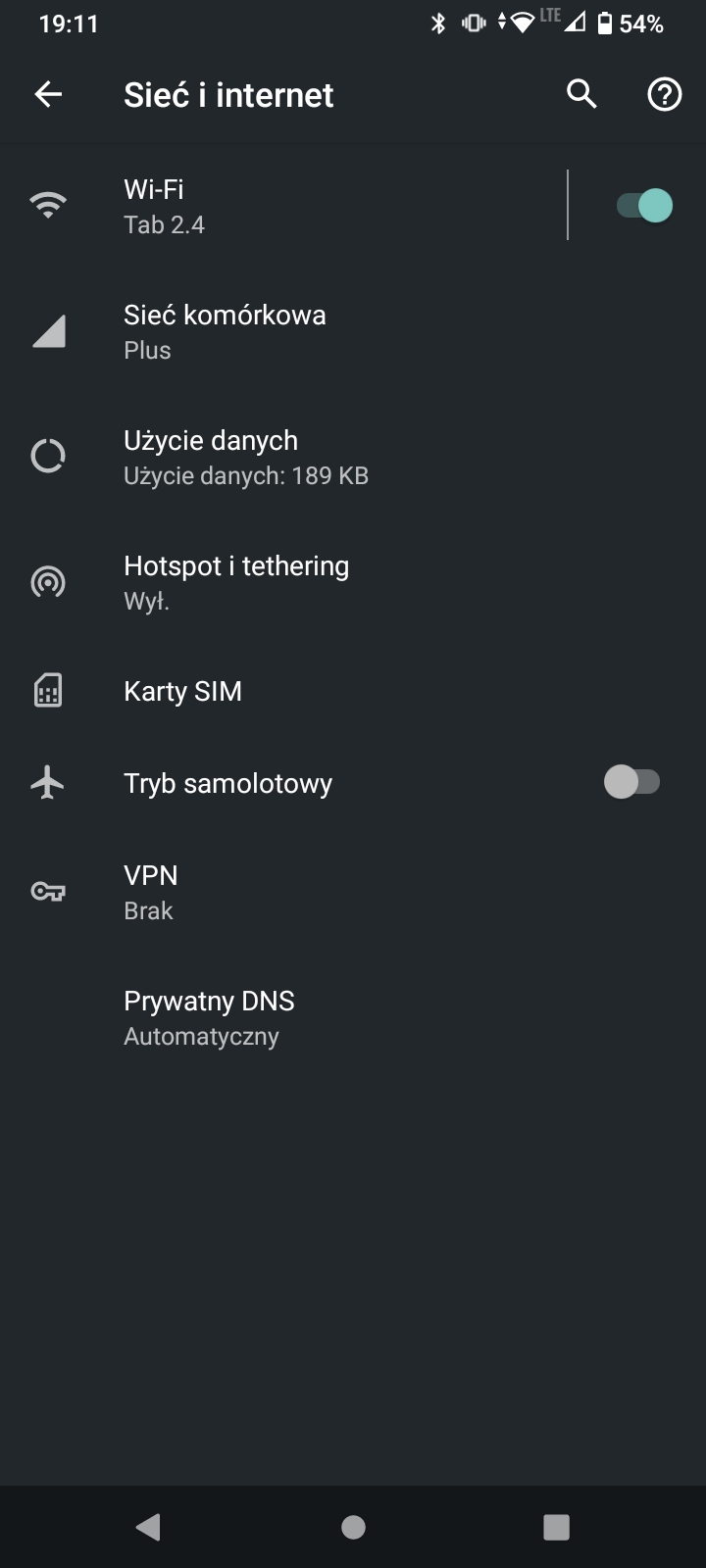Open Sieć komórkowa settings
706x1568 pixels.
(353, 331)
